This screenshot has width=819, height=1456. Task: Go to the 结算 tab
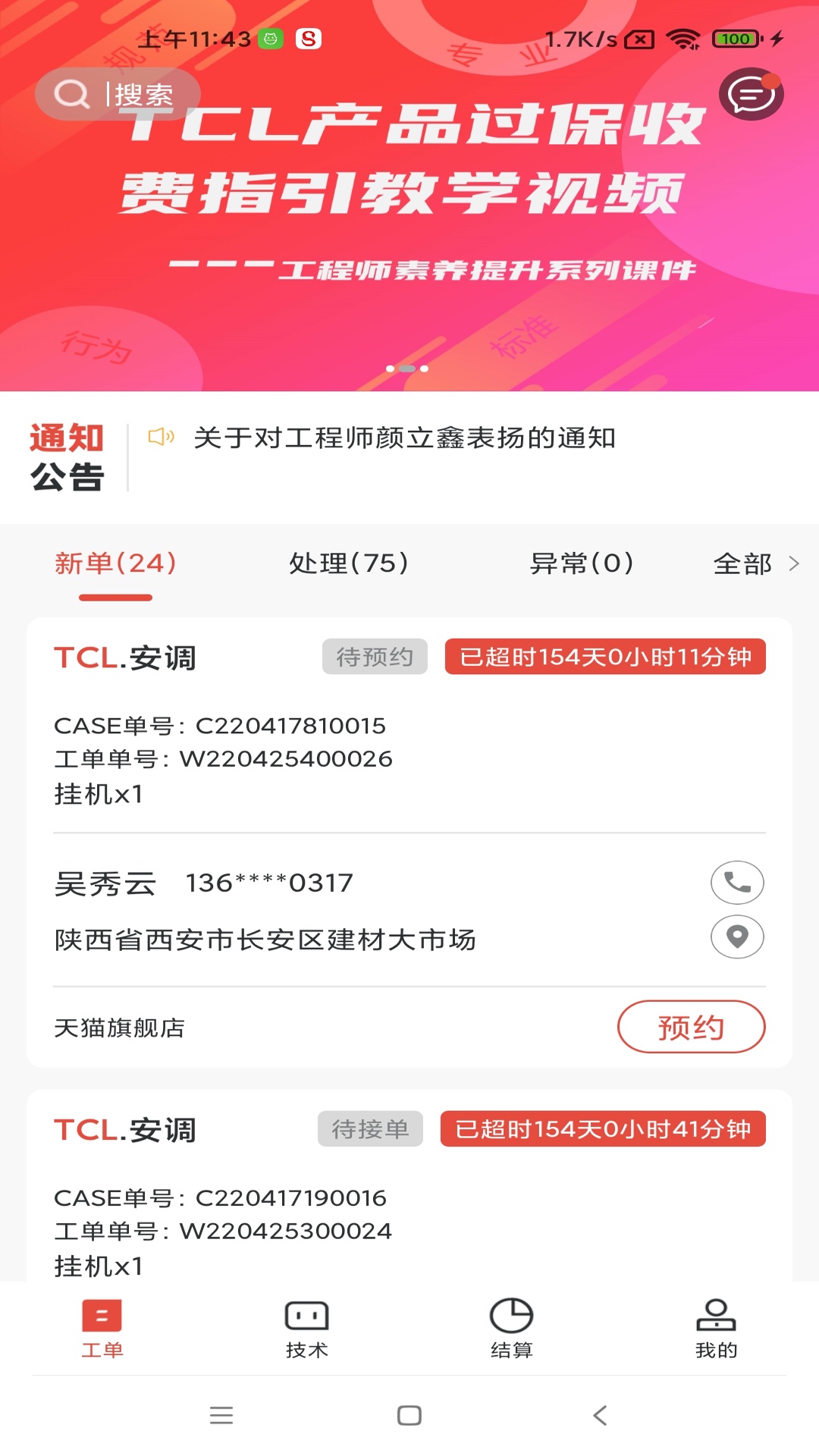pos(511,1328)
